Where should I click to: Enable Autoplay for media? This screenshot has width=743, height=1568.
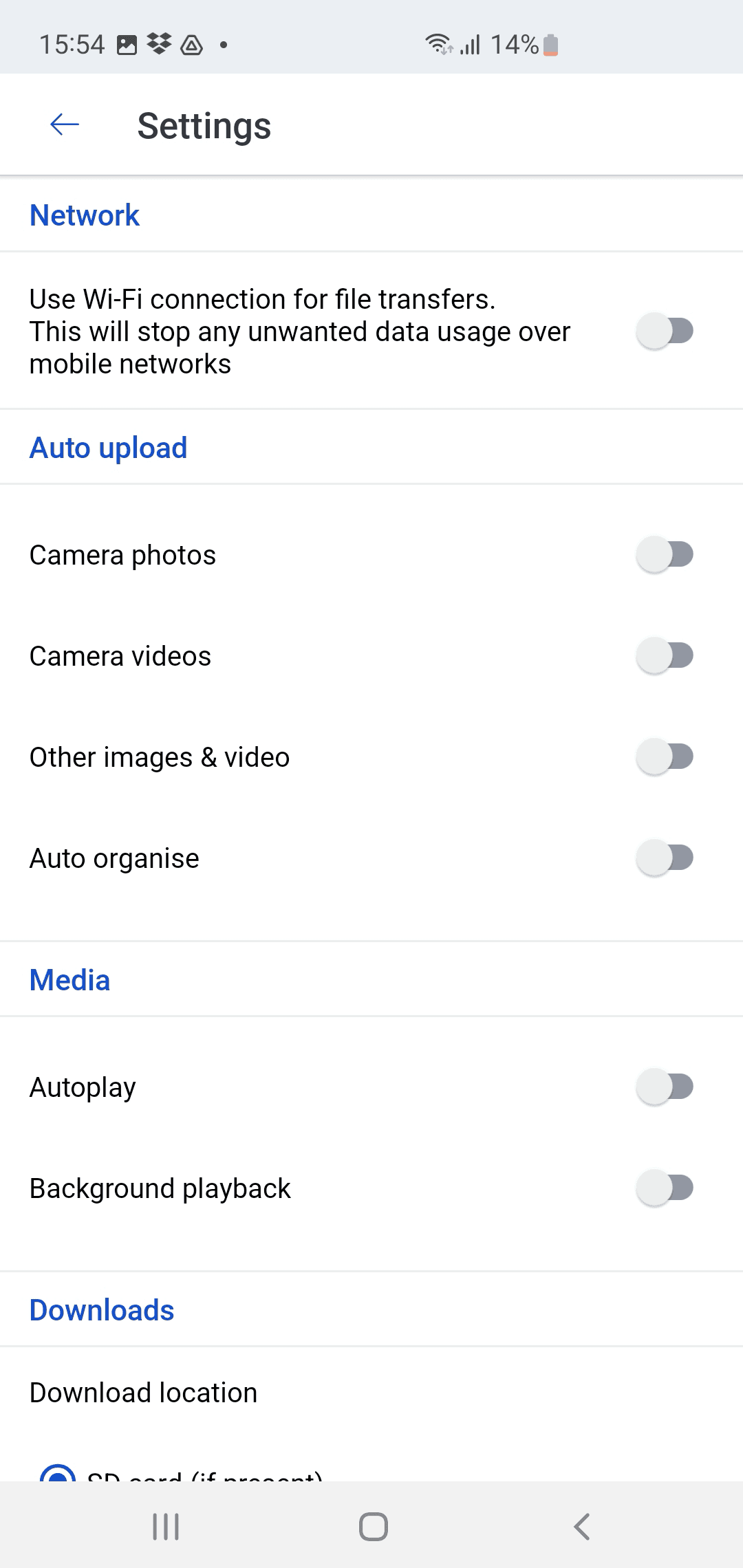[665, 1087]
